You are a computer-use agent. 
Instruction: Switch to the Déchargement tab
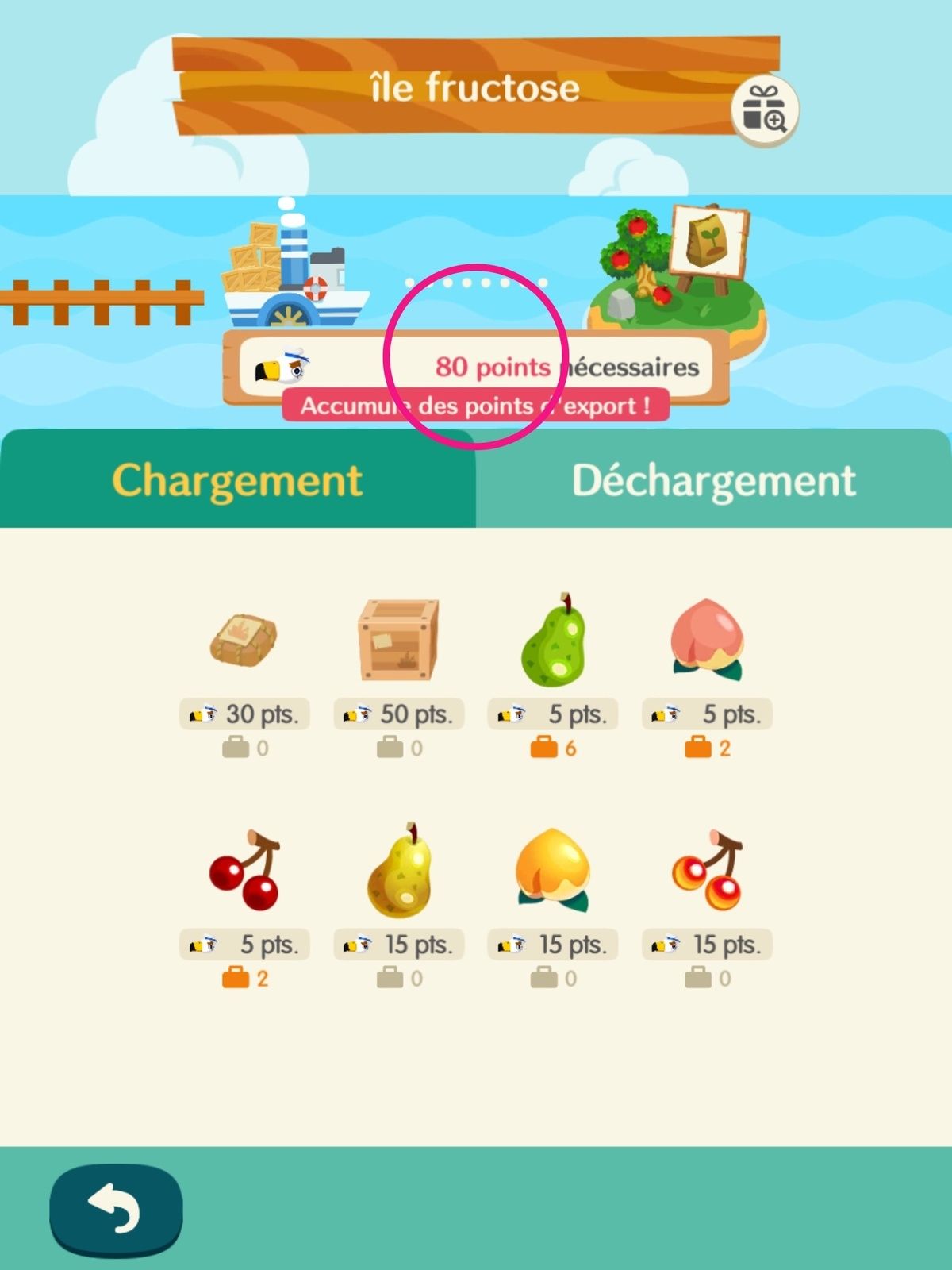coord(713,480)
